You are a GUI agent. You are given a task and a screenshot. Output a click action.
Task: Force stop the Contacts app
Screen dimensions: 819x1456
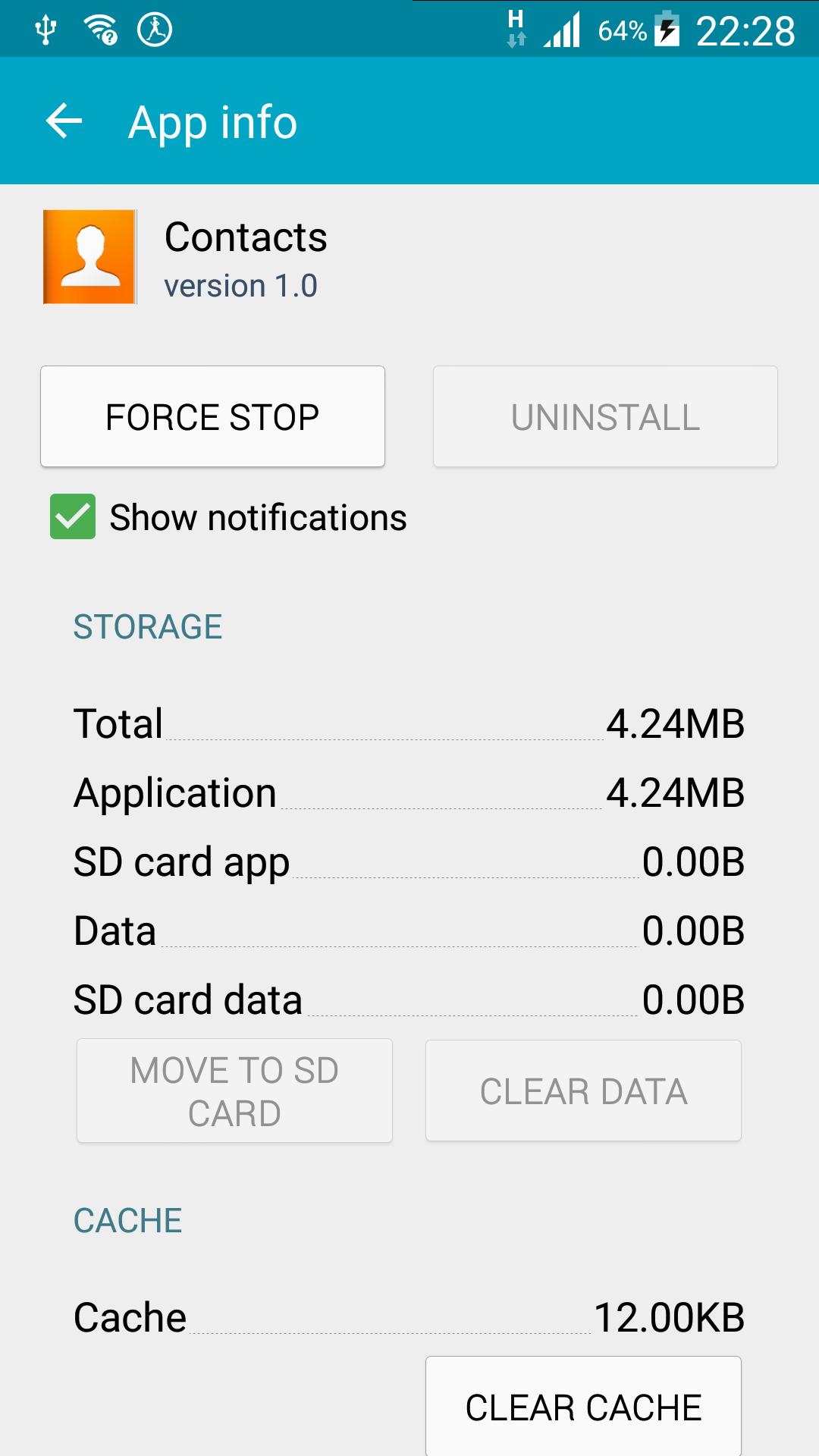coord(212,416)
